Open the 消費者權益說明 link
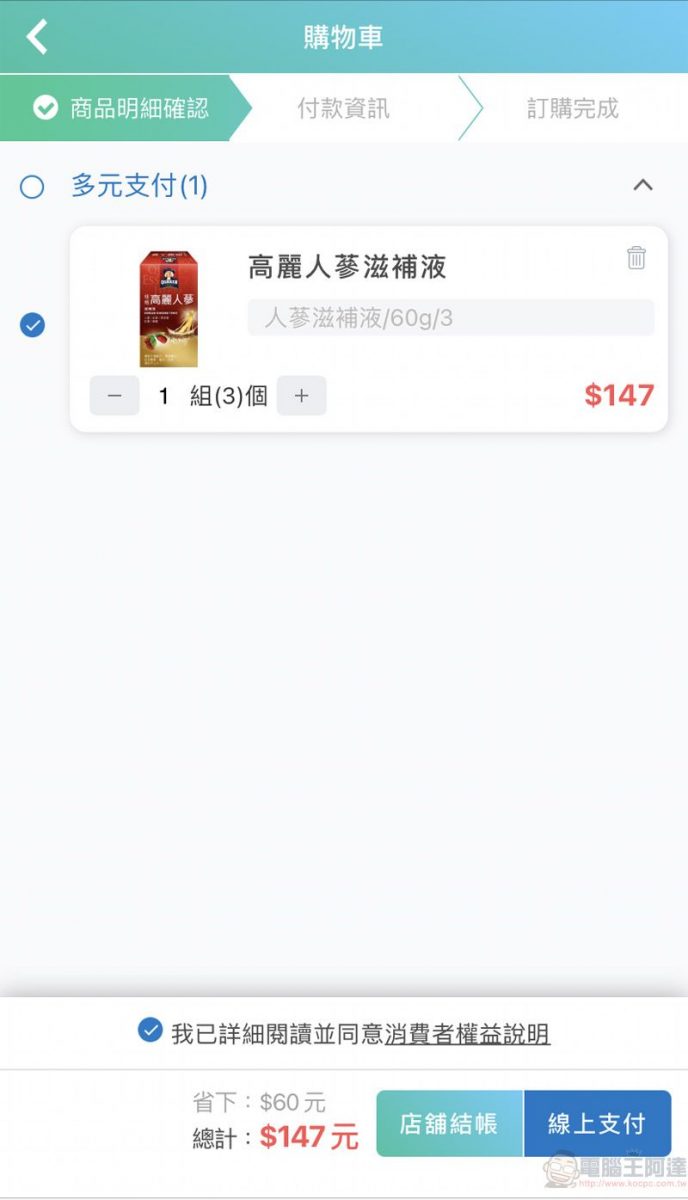 (467, 1034)
